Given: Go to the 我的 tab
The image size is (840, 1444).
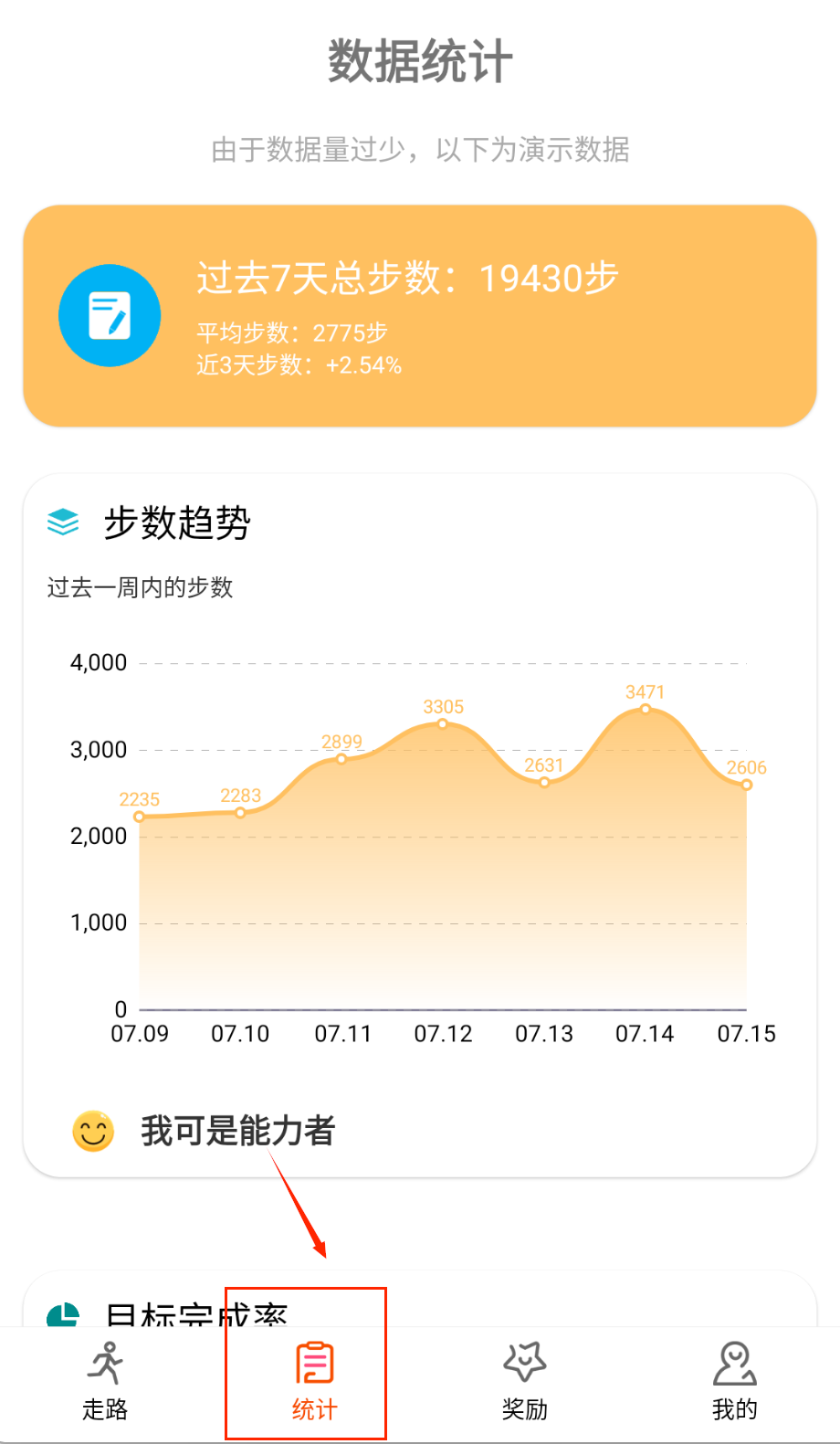Looking at the screenshot, I should (734, 1381).
